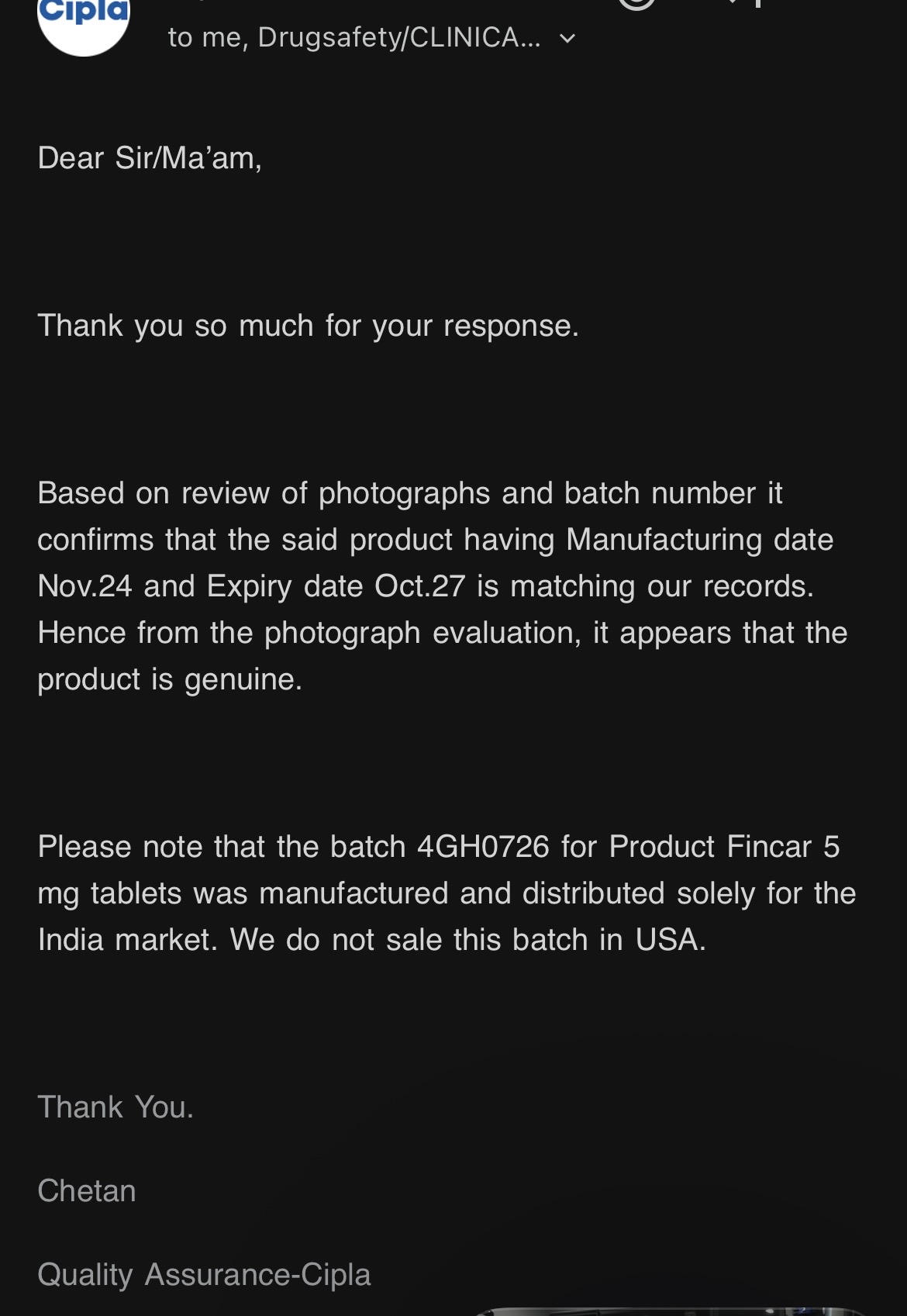The height and width of the screenshot is (1316, 907).
Task: Expand the recipient details chevron
Action: point(567,38)
